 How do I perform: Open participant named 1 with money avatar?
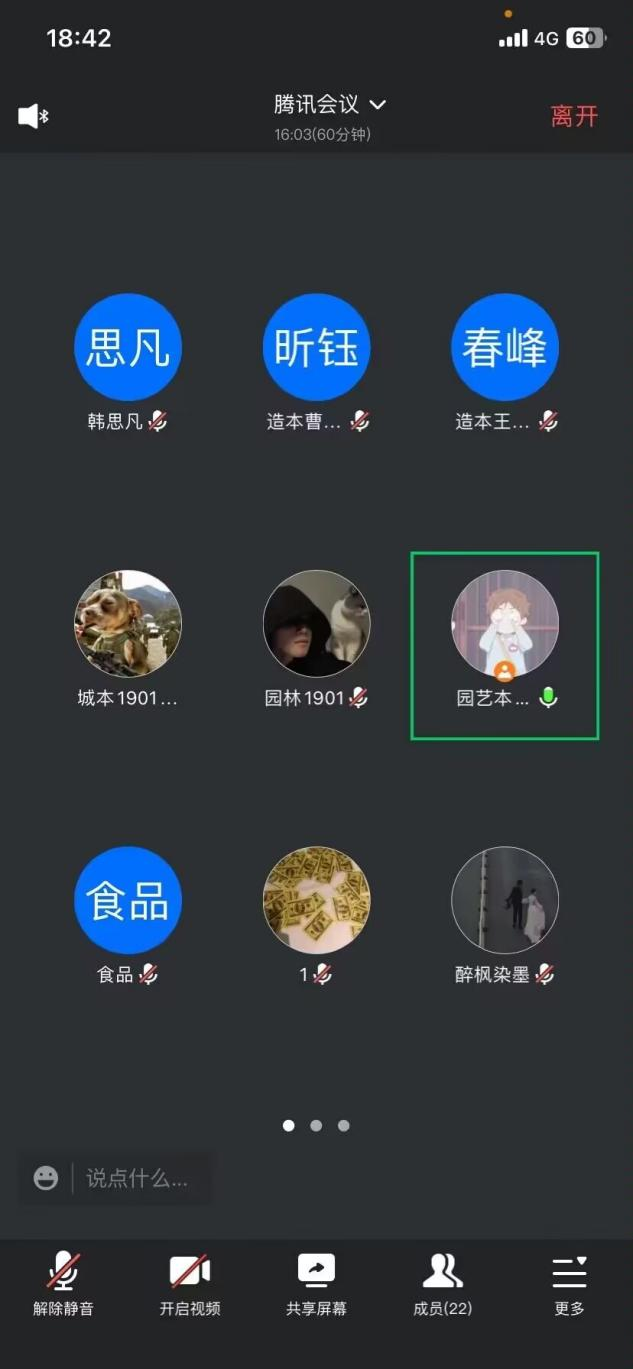pos(316,900)
